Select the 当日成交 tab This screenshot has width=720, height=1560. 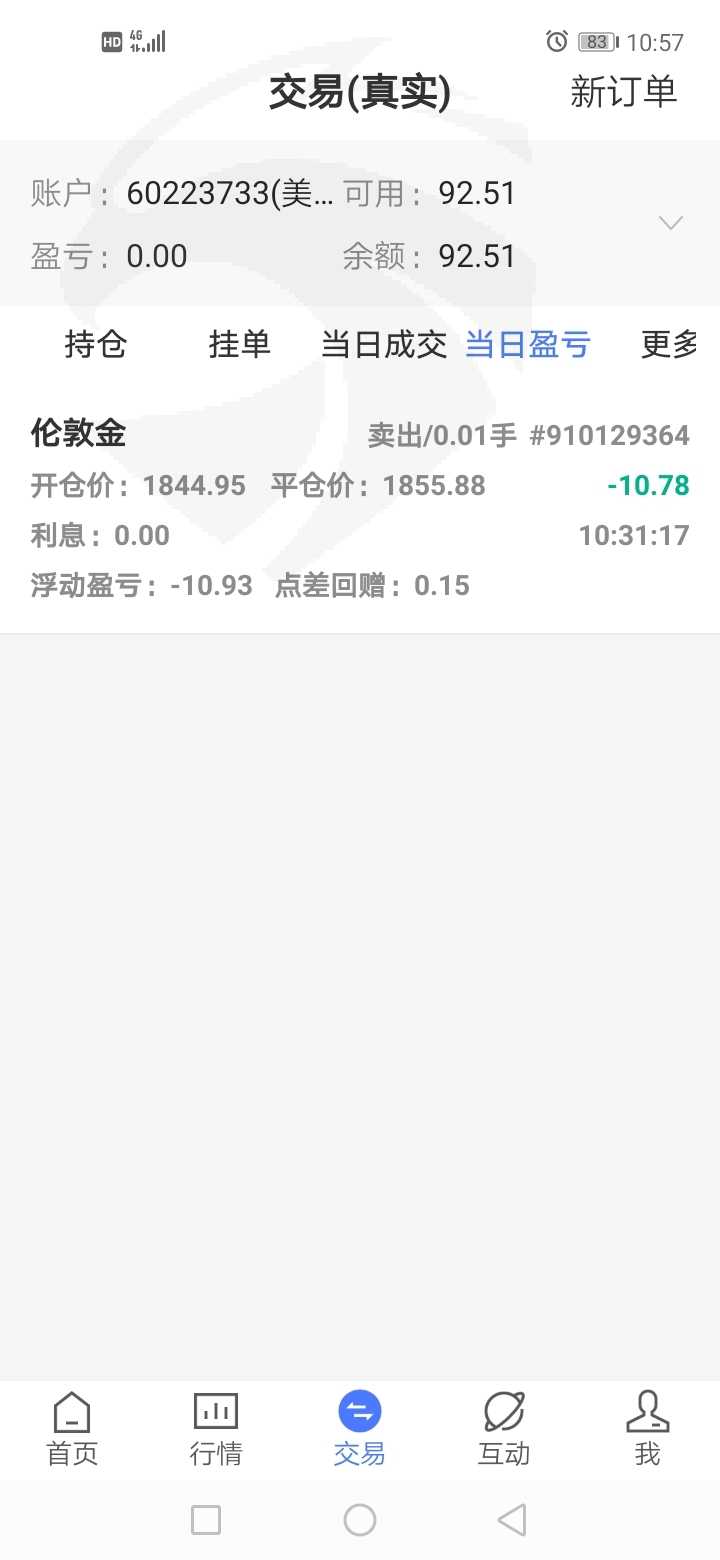click(384, 344)
